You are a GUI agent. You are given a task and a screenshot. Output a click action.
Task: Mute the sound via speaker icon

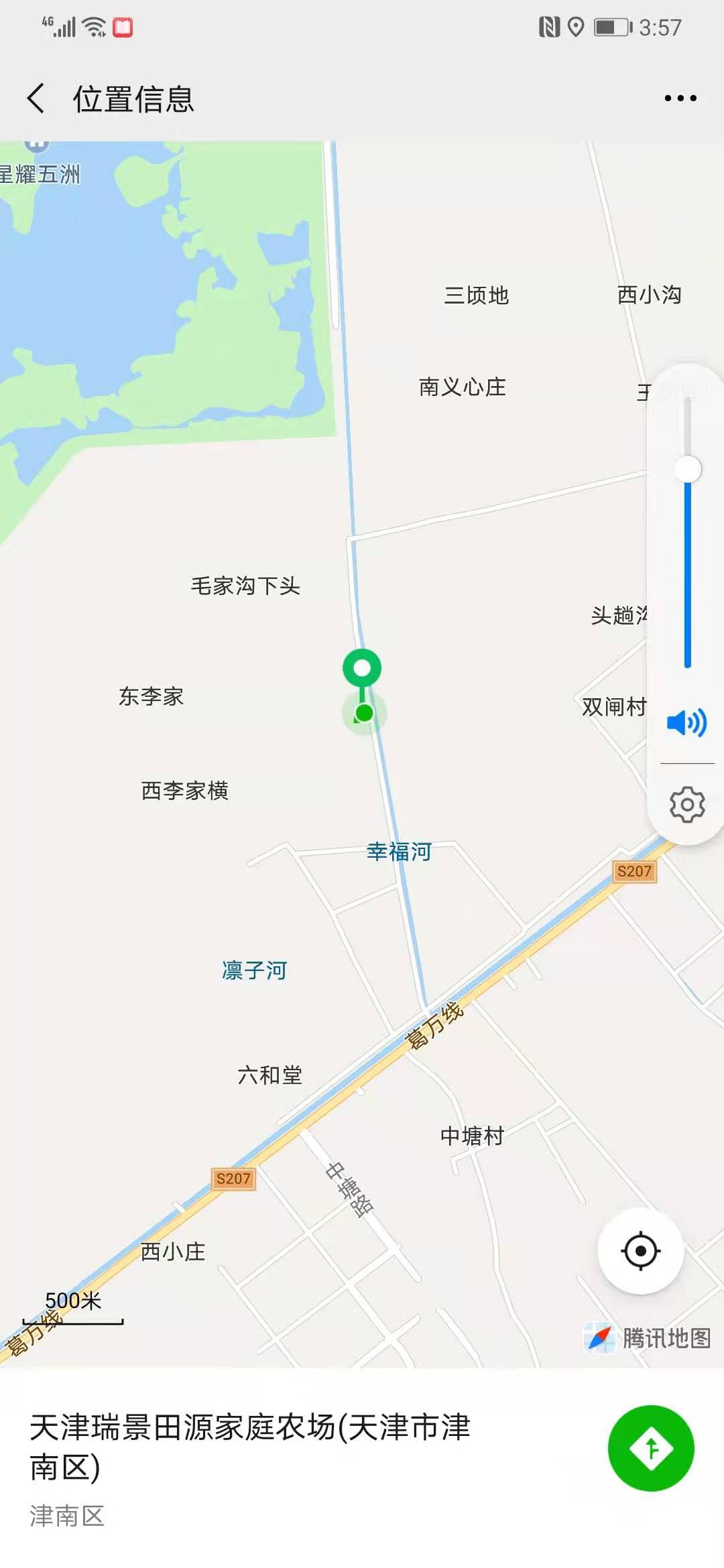tap(686, 722)
